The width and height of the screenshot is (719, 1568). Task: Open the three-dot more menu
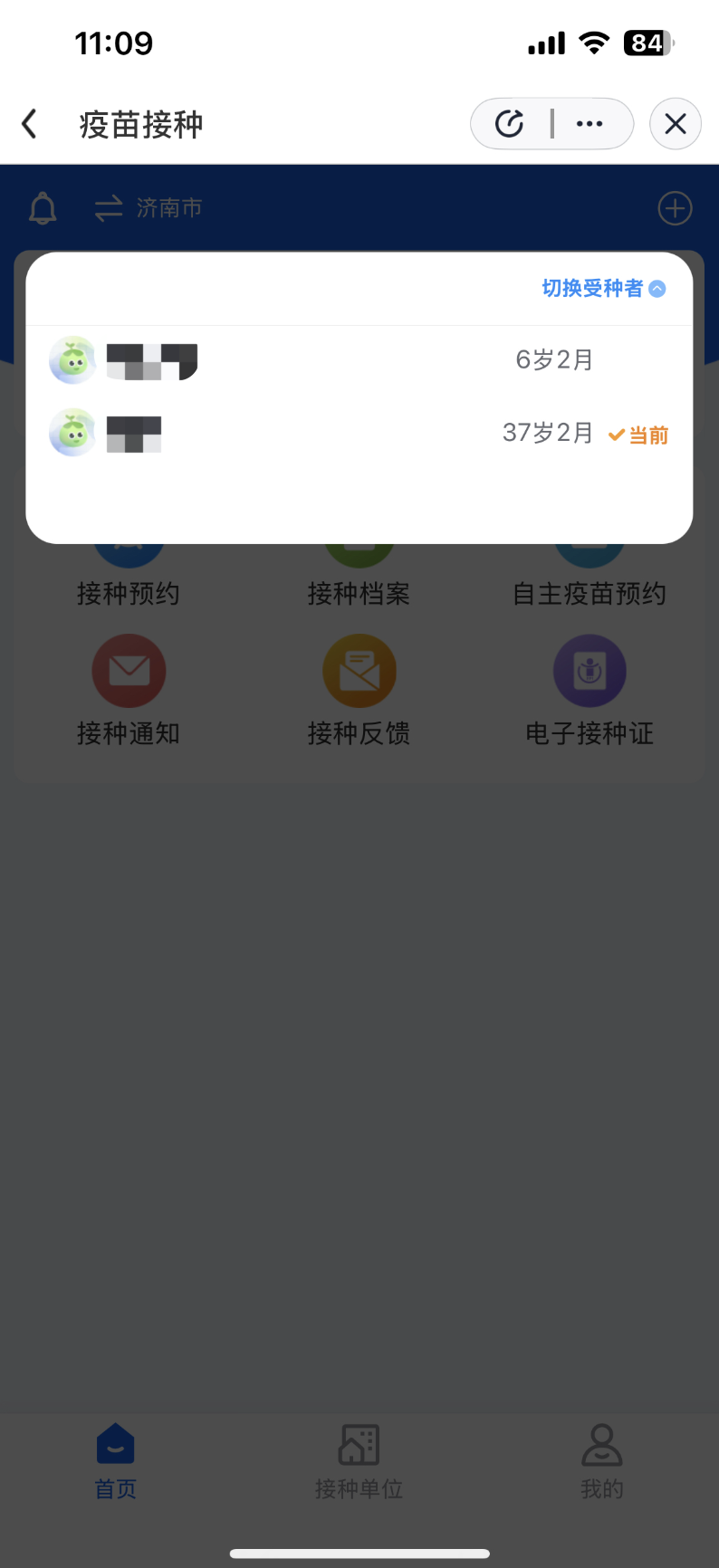click(x=590, y=124)
